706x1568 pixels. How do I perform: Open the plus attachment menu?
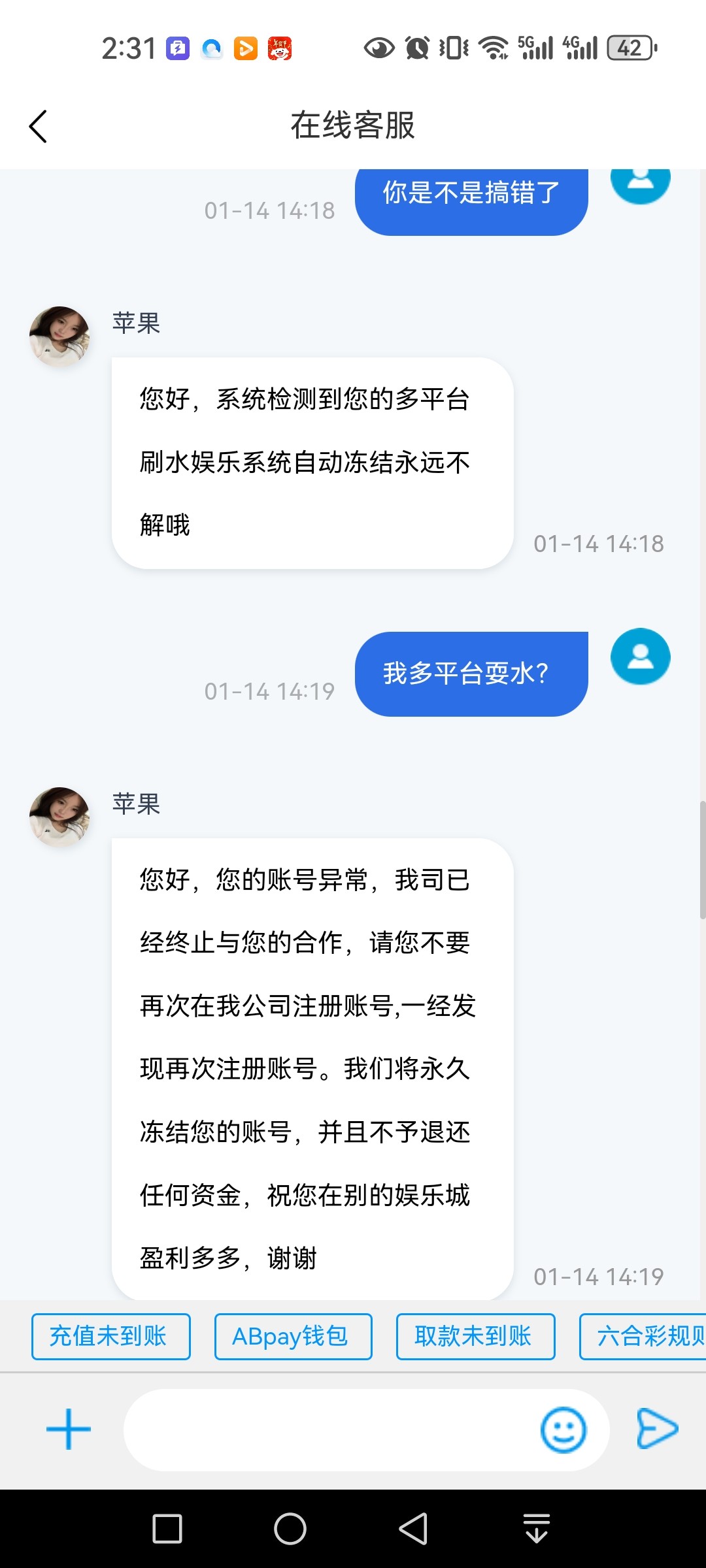coord(69,1429)
